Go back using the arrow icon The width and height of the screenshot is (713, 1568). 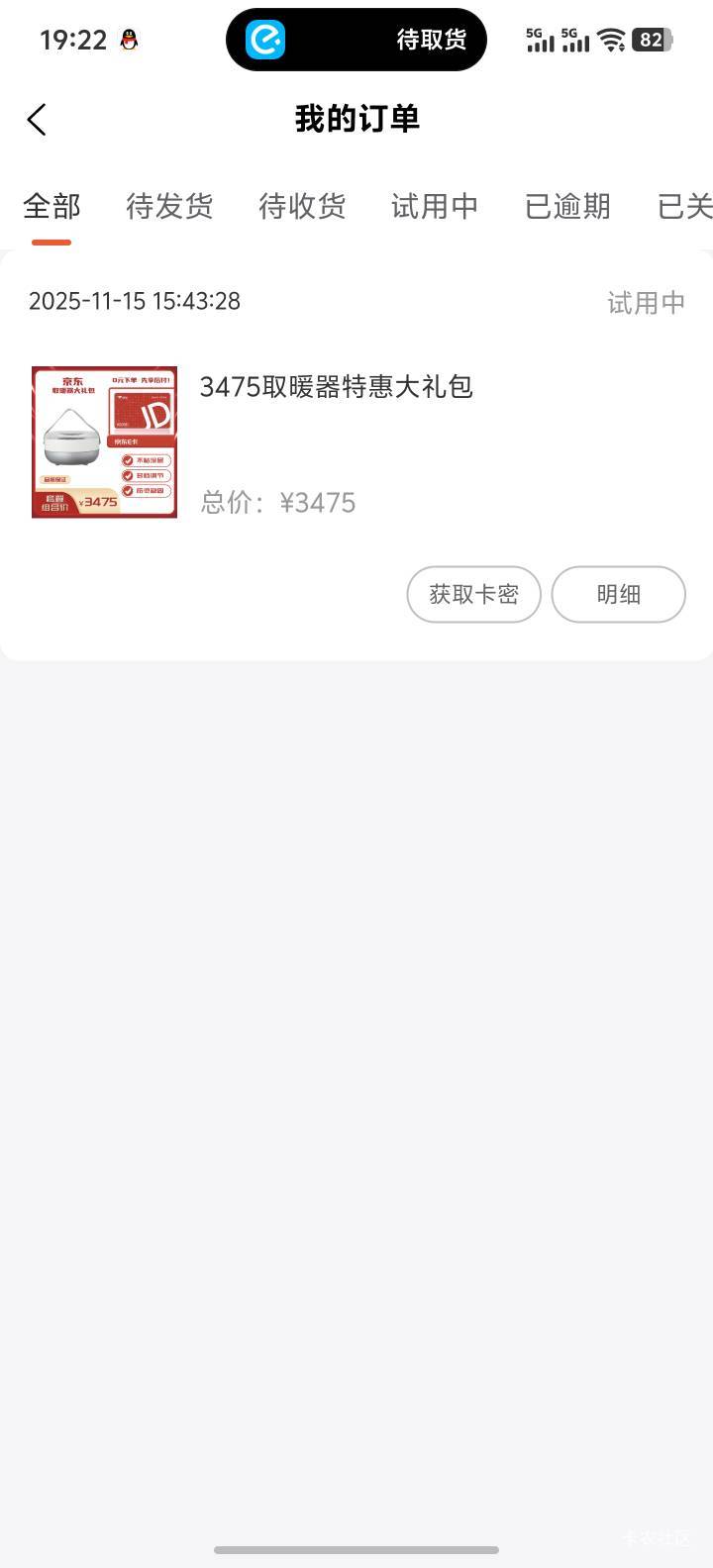point(37,120)
